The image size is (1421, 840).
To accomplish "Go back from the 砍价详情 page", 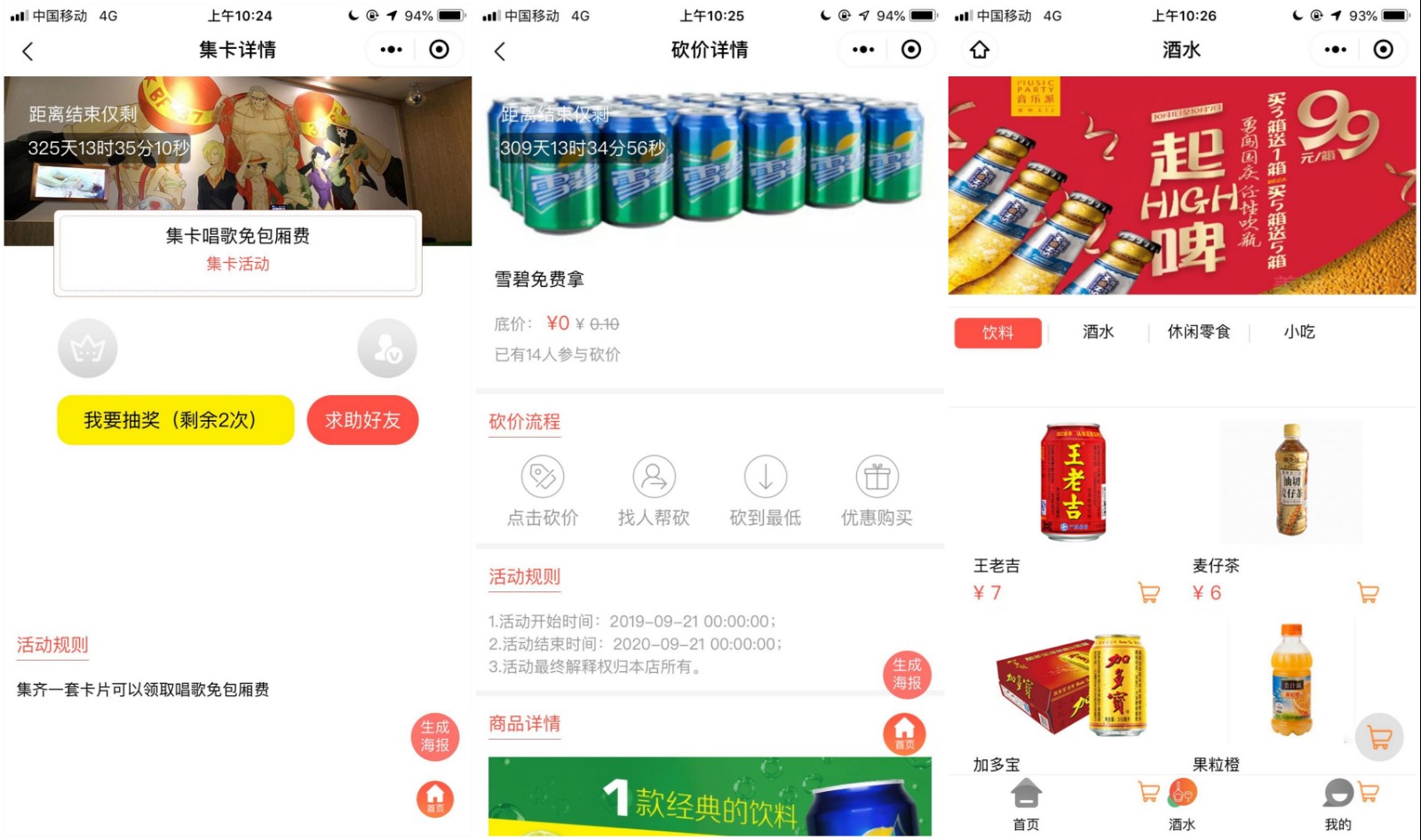I will pos(500,52).
